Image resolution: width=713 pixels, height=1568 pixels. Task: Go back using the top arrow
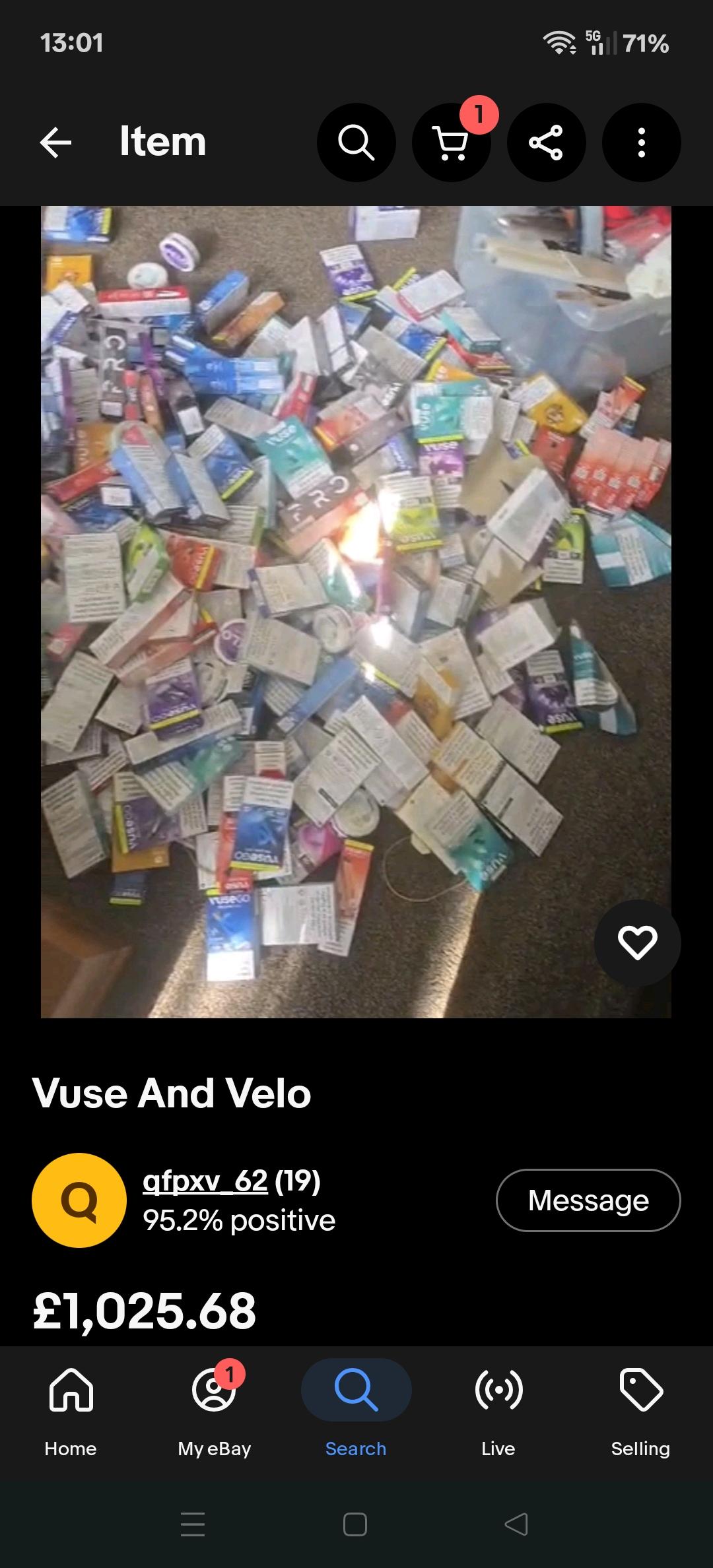point(55,142)
